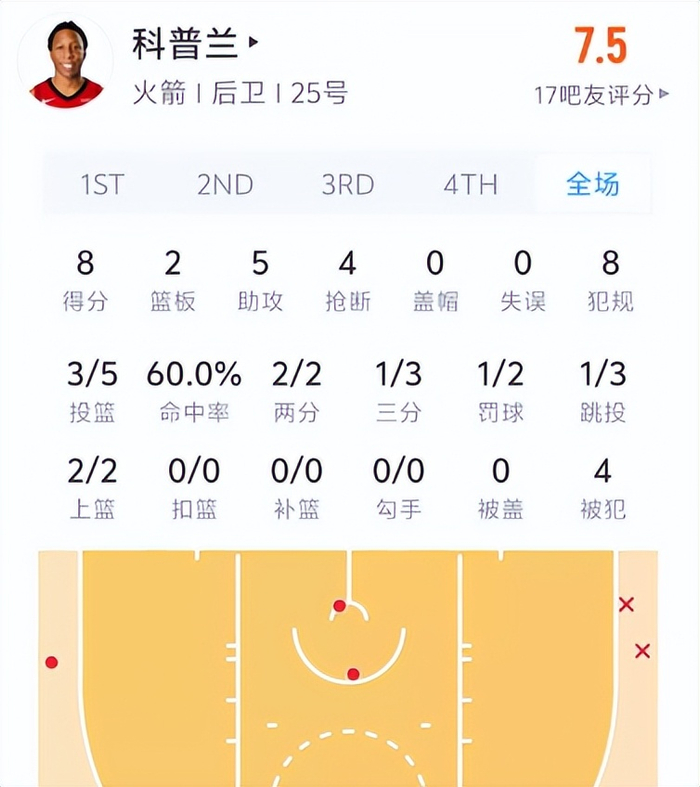This screenshot has width=700, height=787.
Task: Switch to the 1ST quarter tab
Action: tap(102, 184)
